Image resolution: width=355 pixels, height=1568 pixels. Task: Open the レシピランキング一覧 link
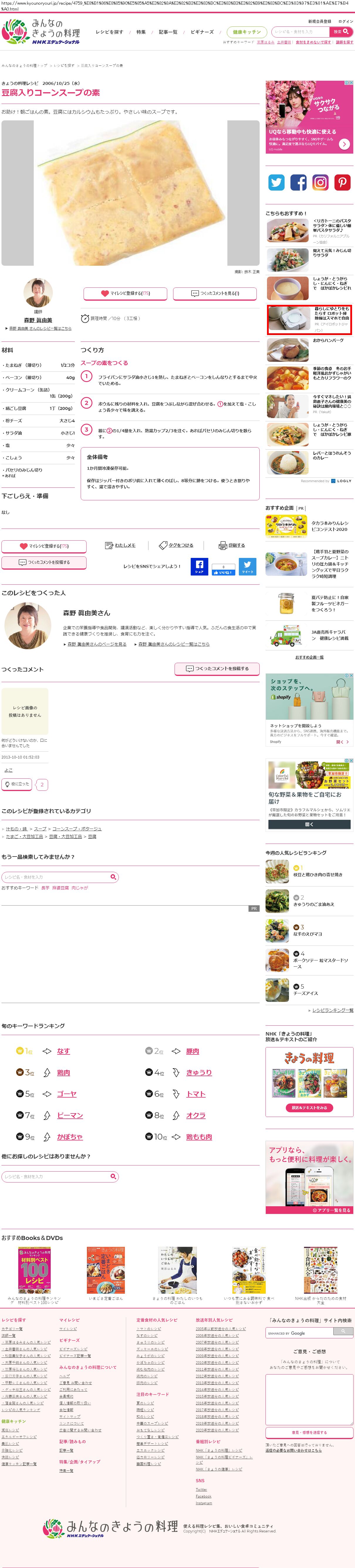pos(332,1010)
